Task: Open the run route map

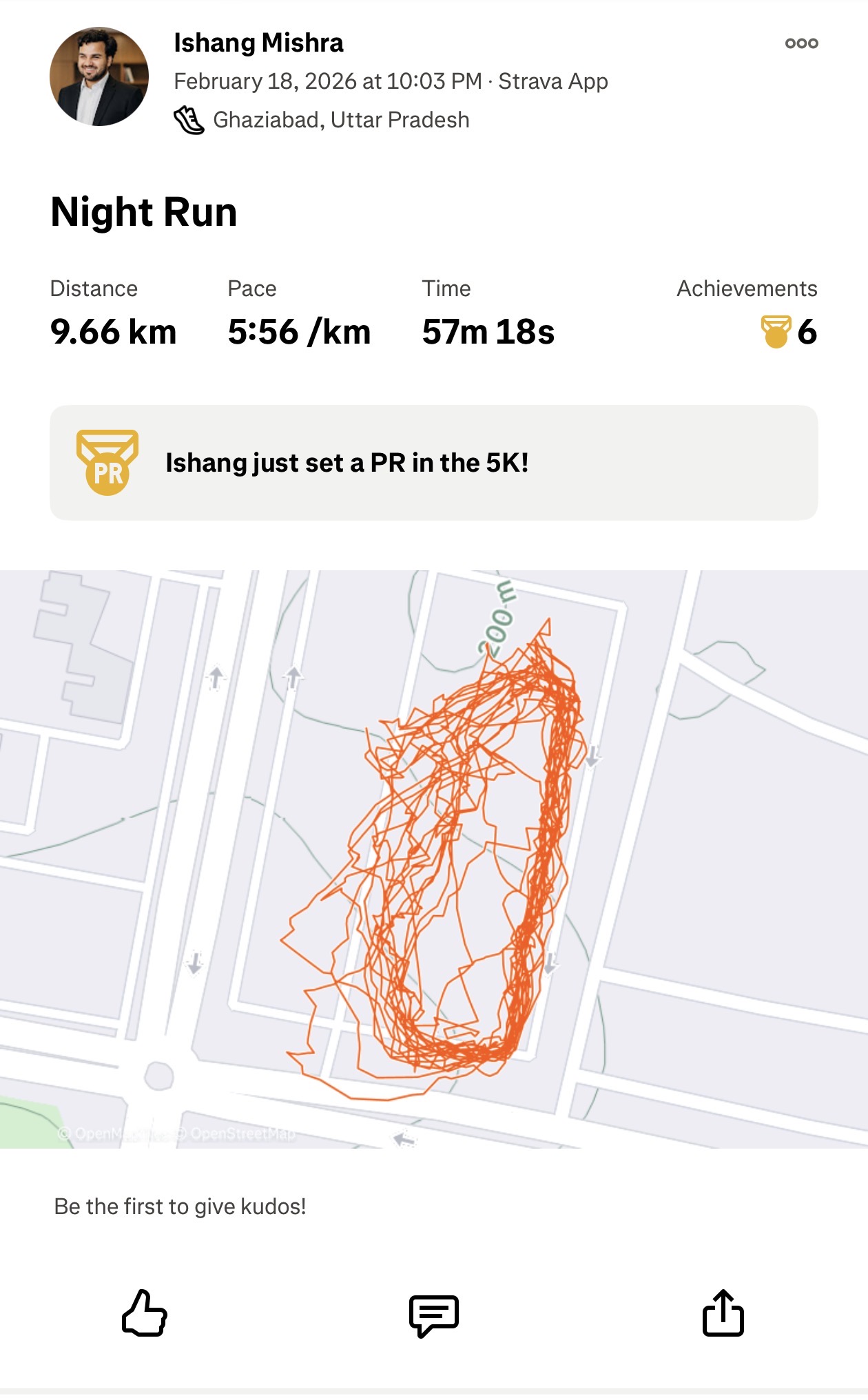Action: 434,858
